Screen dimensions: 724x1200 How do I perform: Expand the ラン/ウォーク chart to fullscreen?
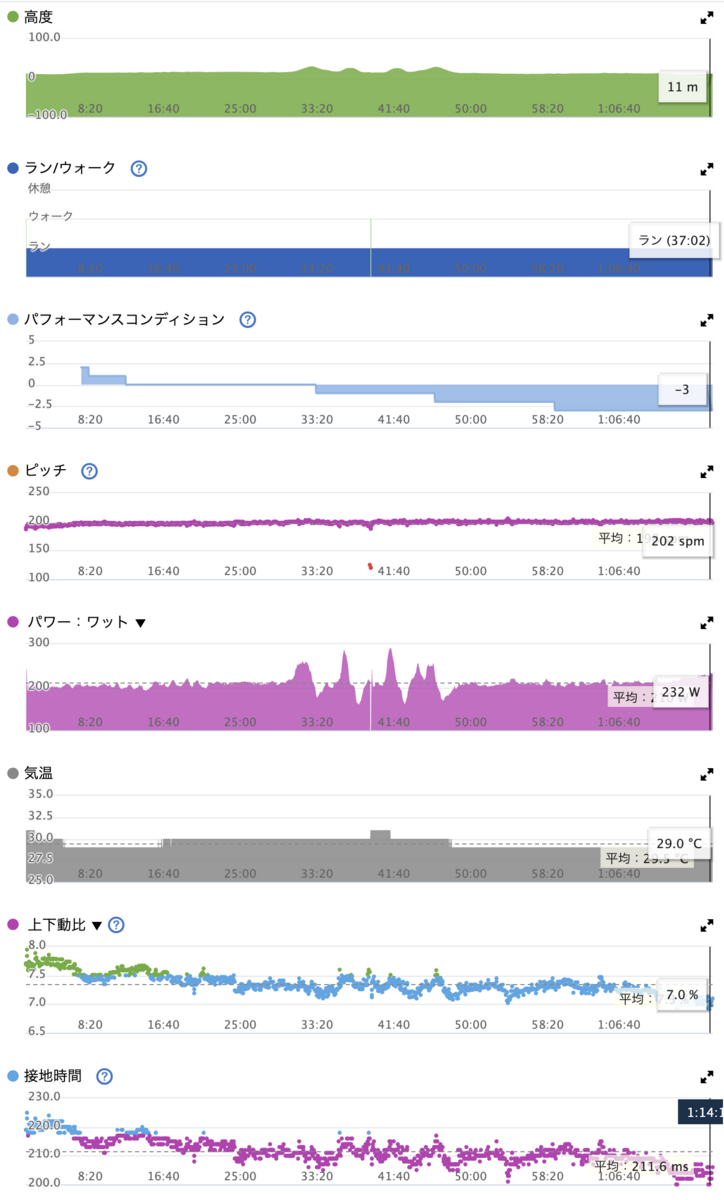(707, 169)
